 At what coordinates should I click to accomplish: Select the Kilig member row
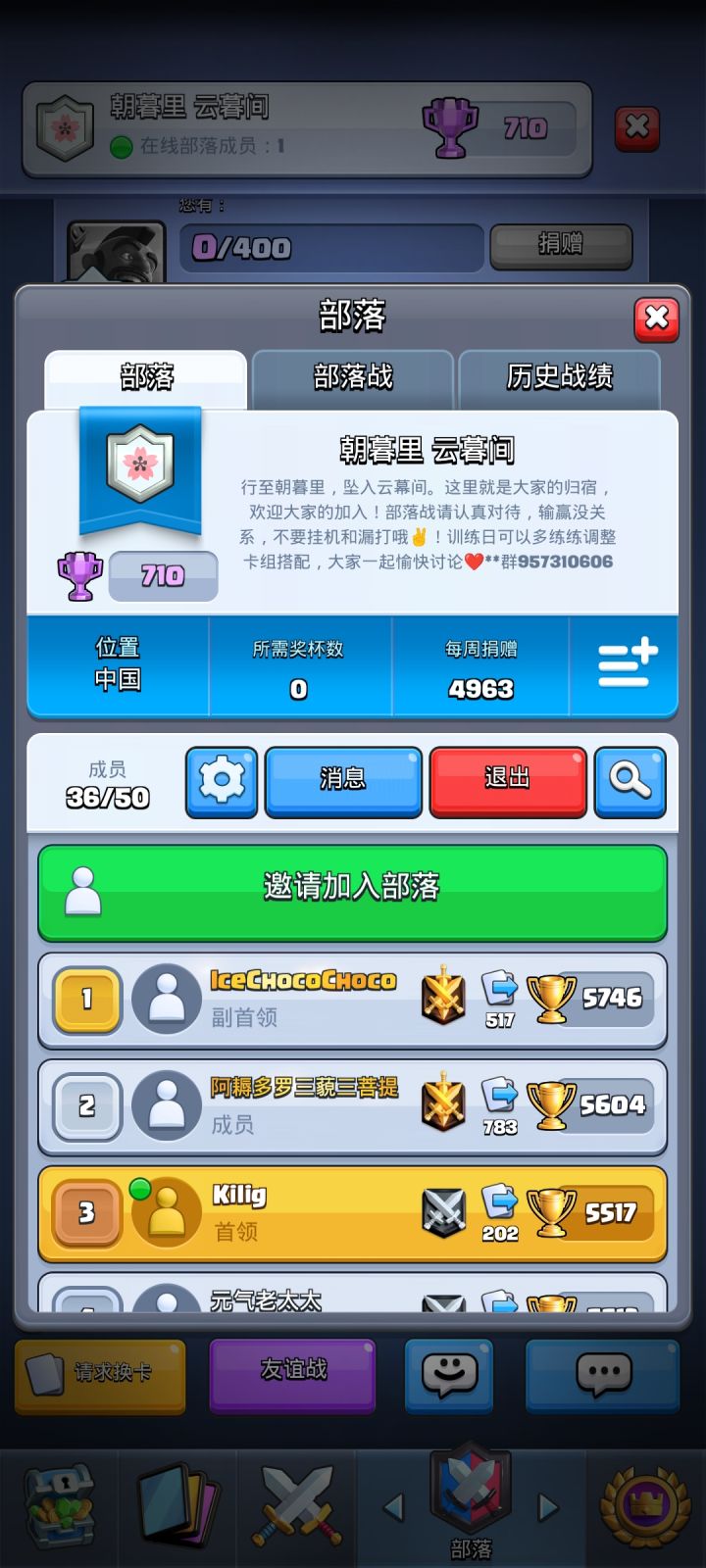353,1212
